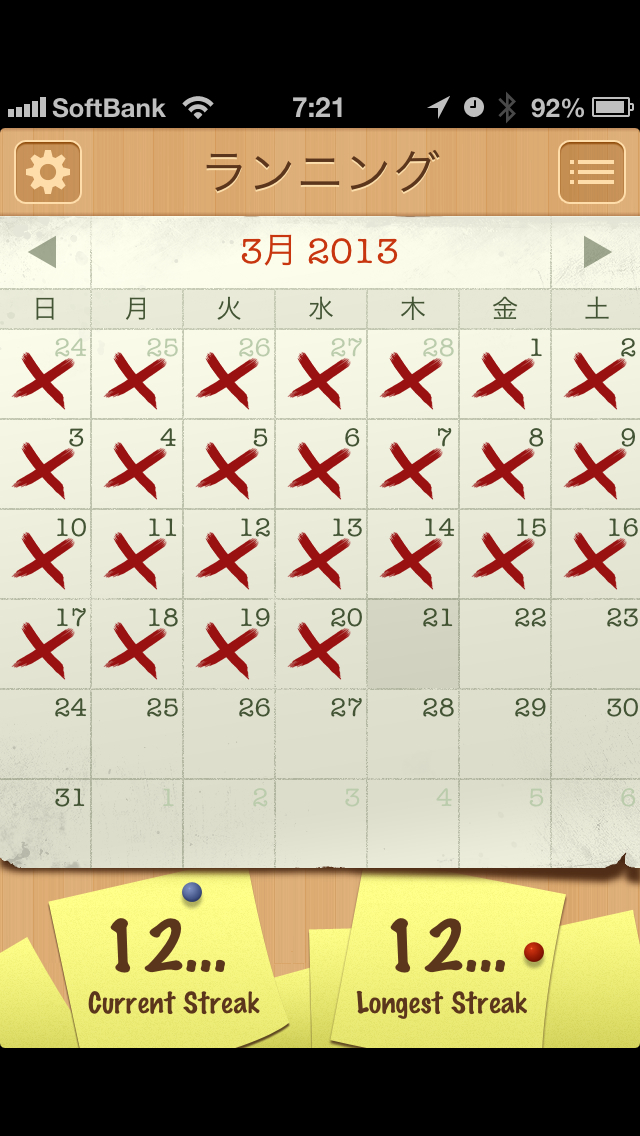Toggle the mark on March 10

pyautogui.click(x=45, y=554)
